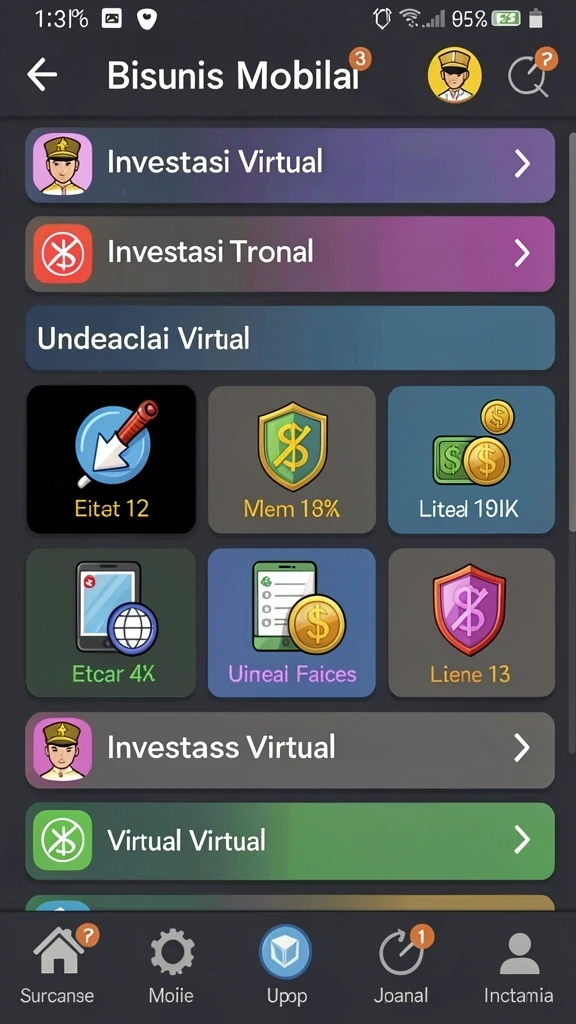Switch to the Inctamia profile tab
The image size is (576, 1024).
pos(519,967)
